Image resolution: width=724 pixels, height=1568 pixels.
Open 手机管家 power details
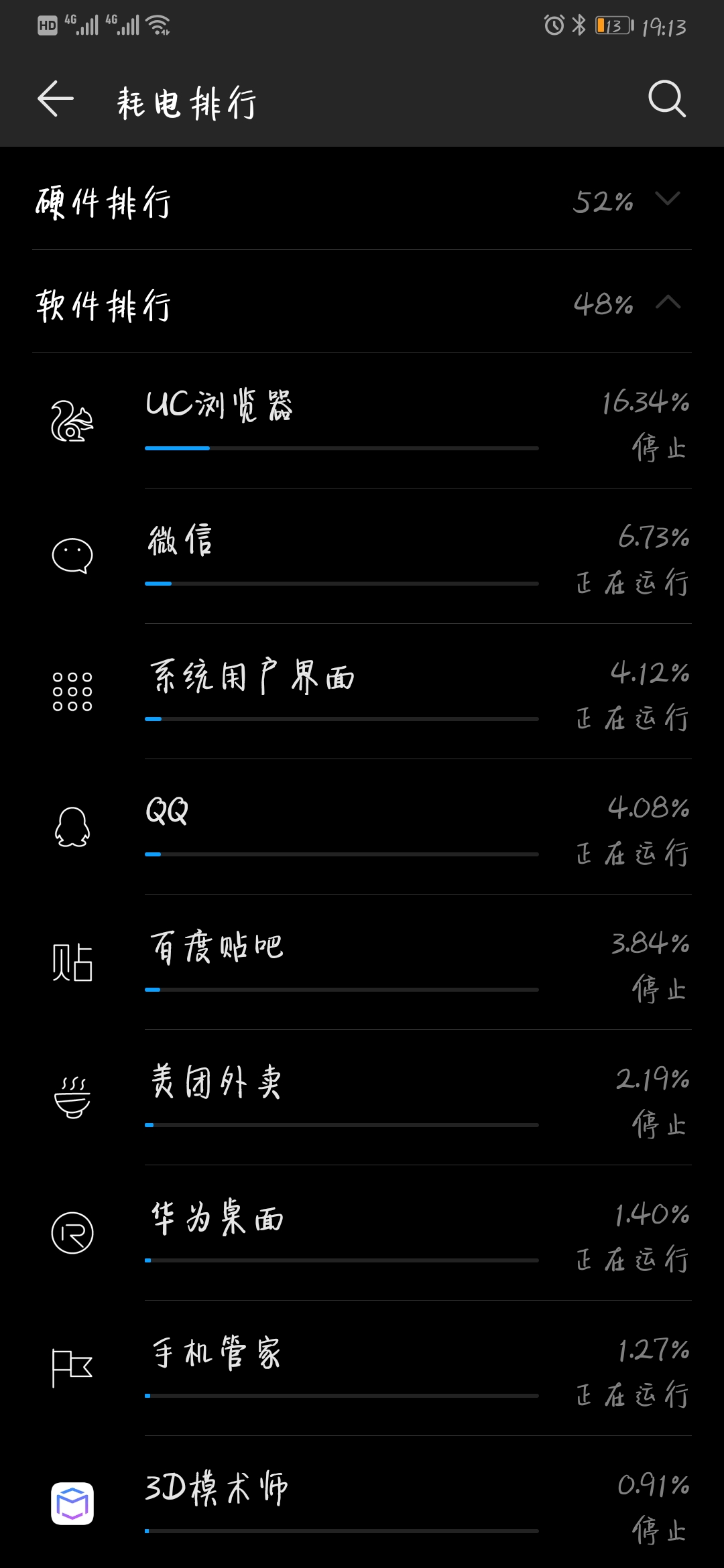[362, 1370]
